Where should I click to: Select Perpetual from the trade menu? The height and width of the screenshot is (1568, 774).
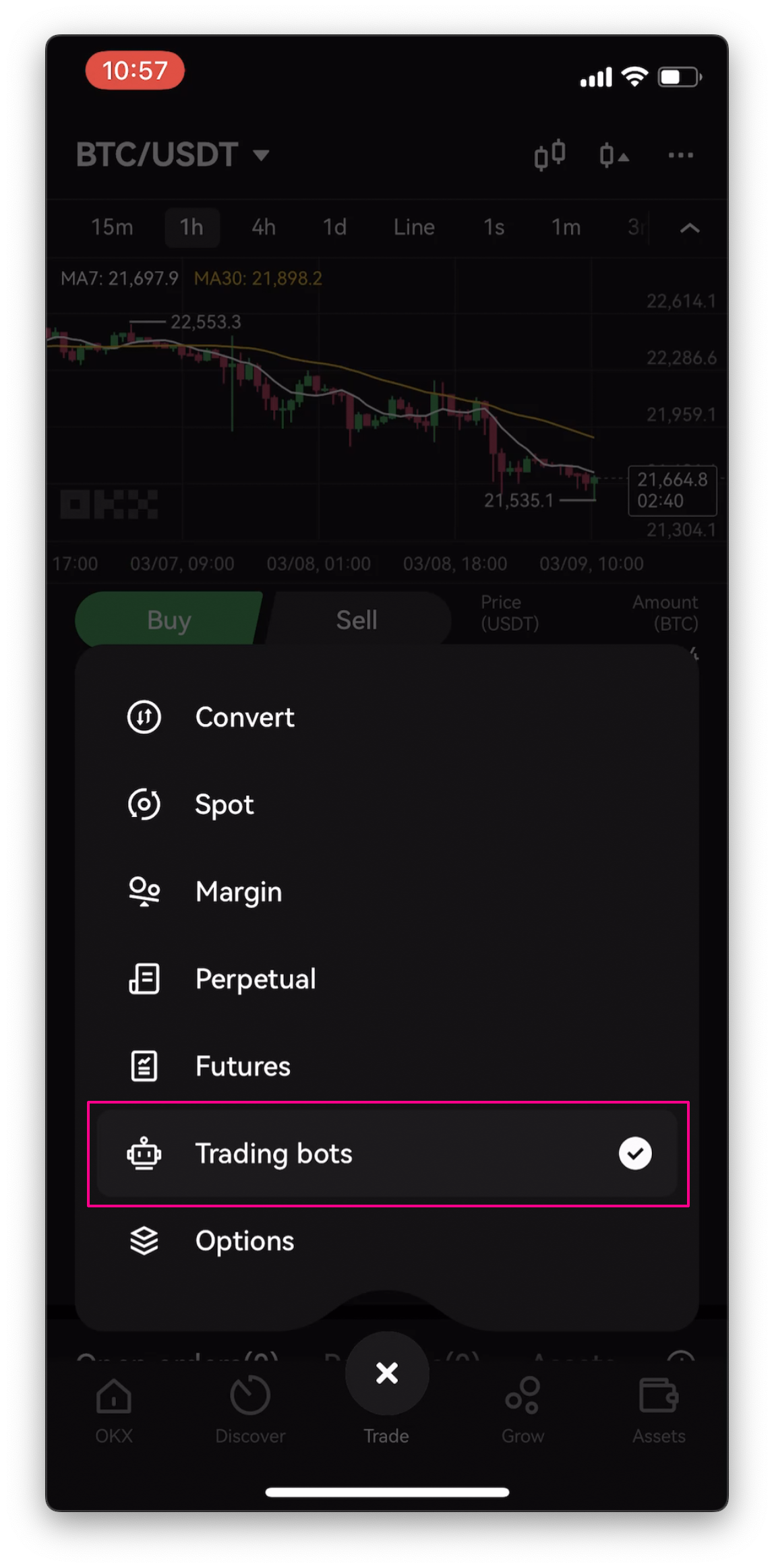[x=256, y=979]
